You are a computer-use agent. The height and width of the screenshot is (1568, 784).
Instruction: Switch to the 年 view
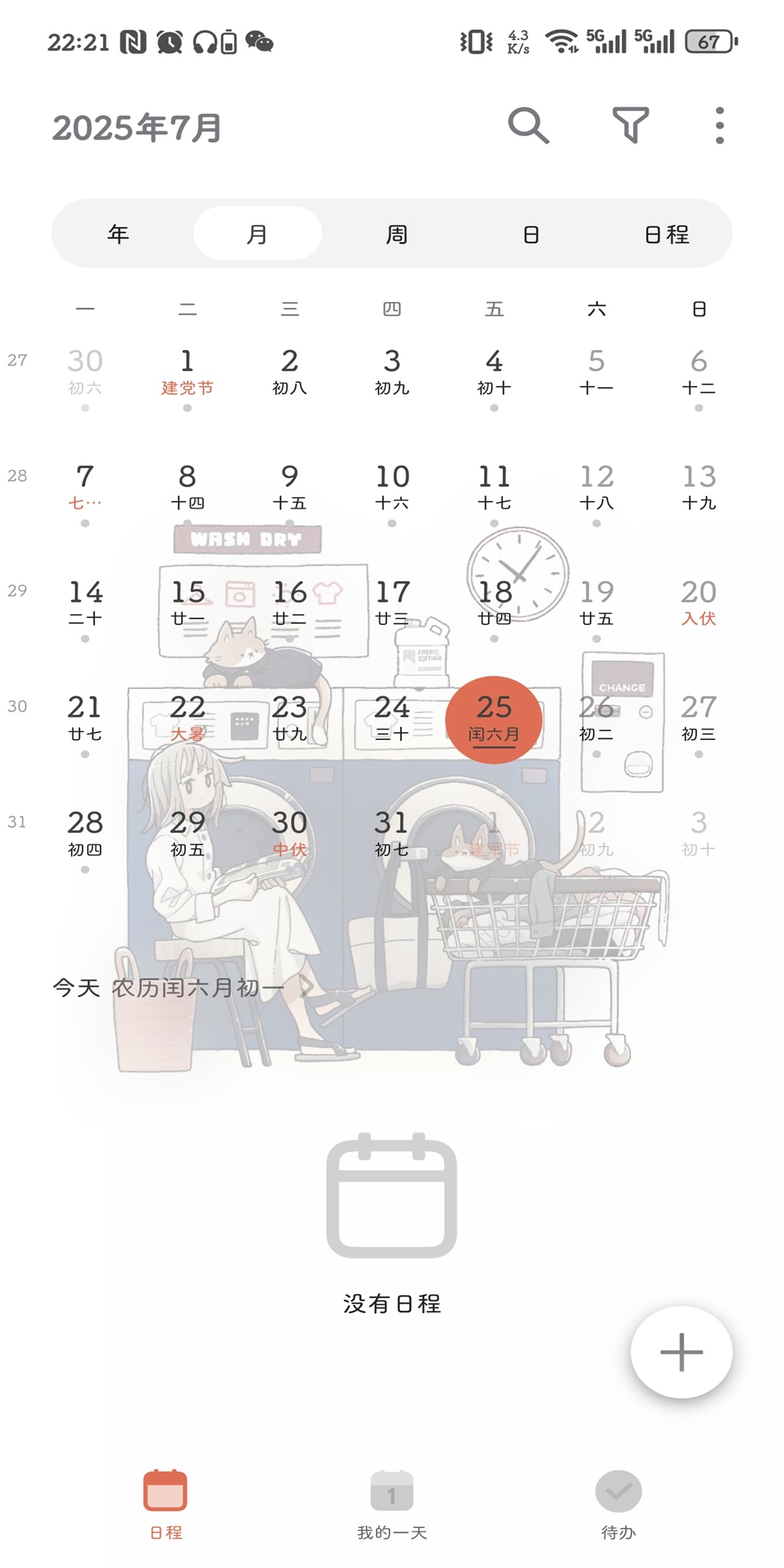pyautogui.click(x=118, y=234)
